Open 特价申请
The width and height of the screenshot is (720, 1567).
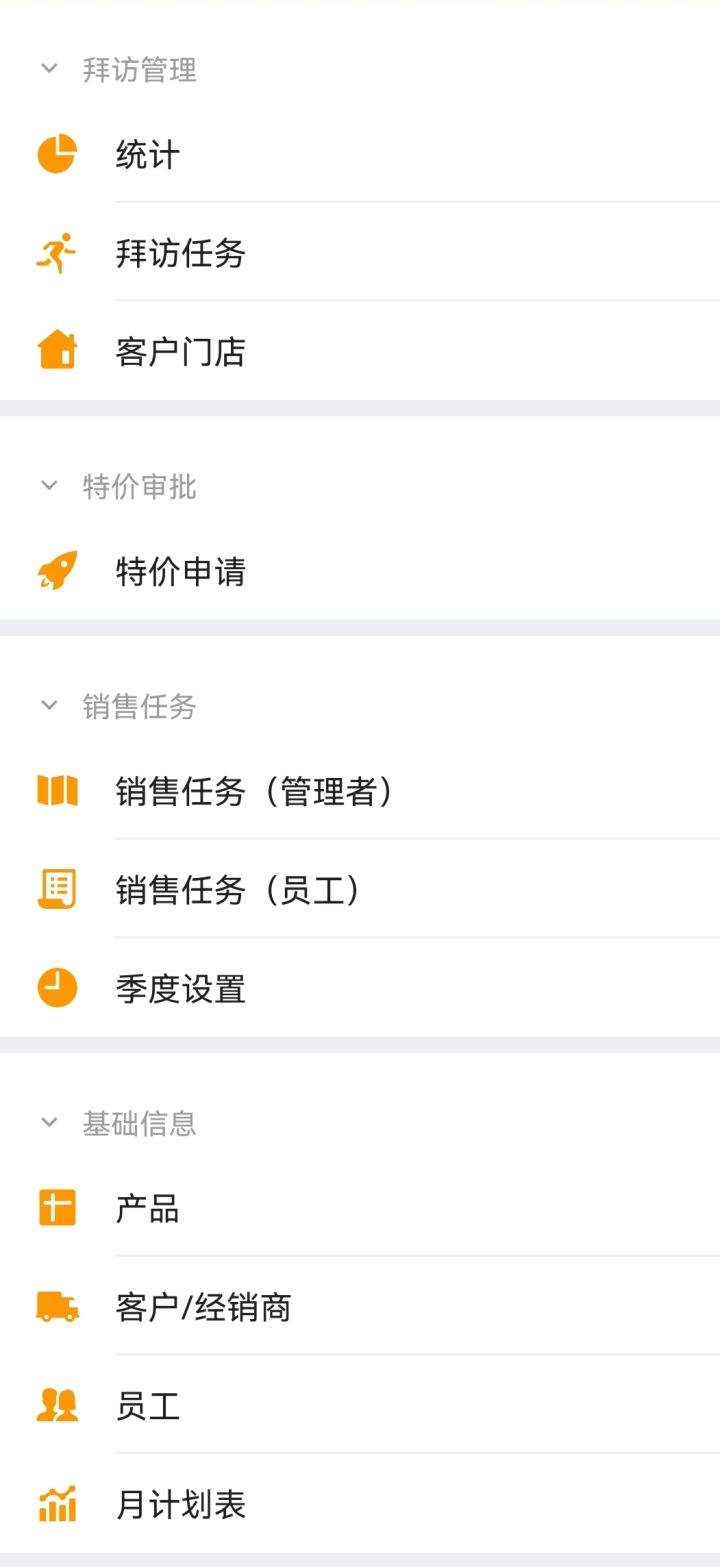coord(180,572)
